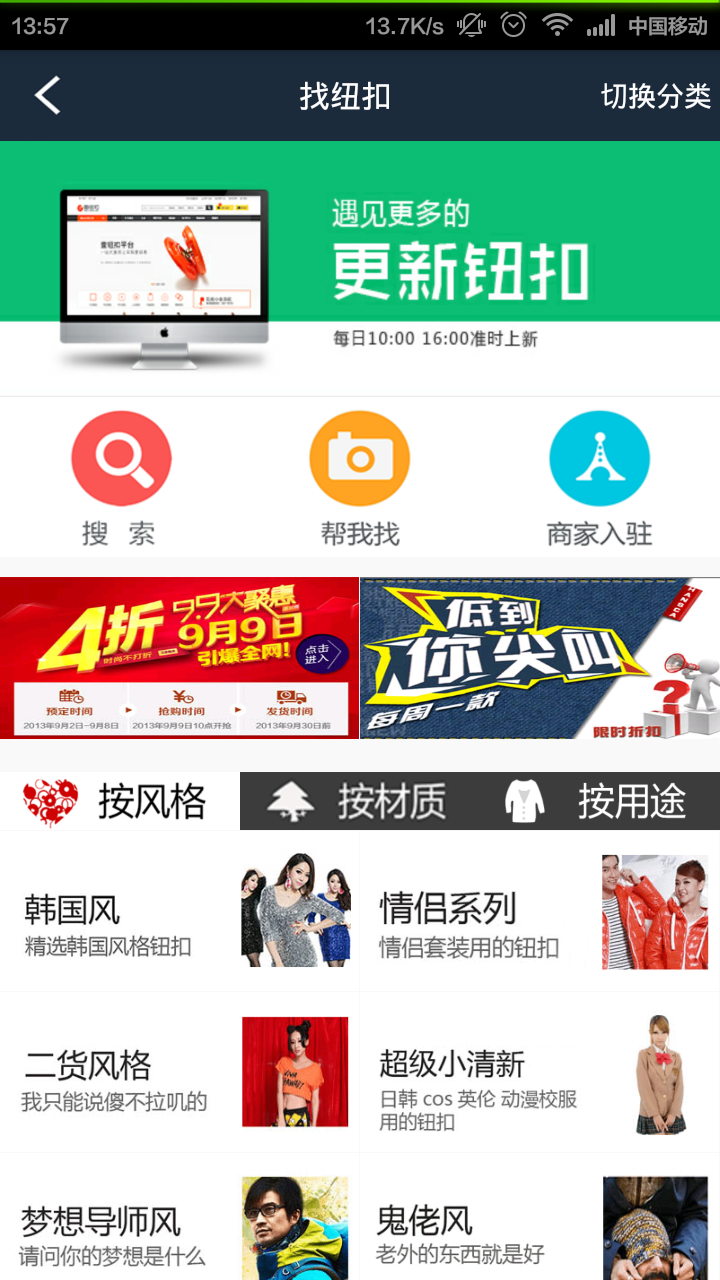The image size is (720, 1280).
Task: Switch to the 按材质 tab
Action: point(360,801)
